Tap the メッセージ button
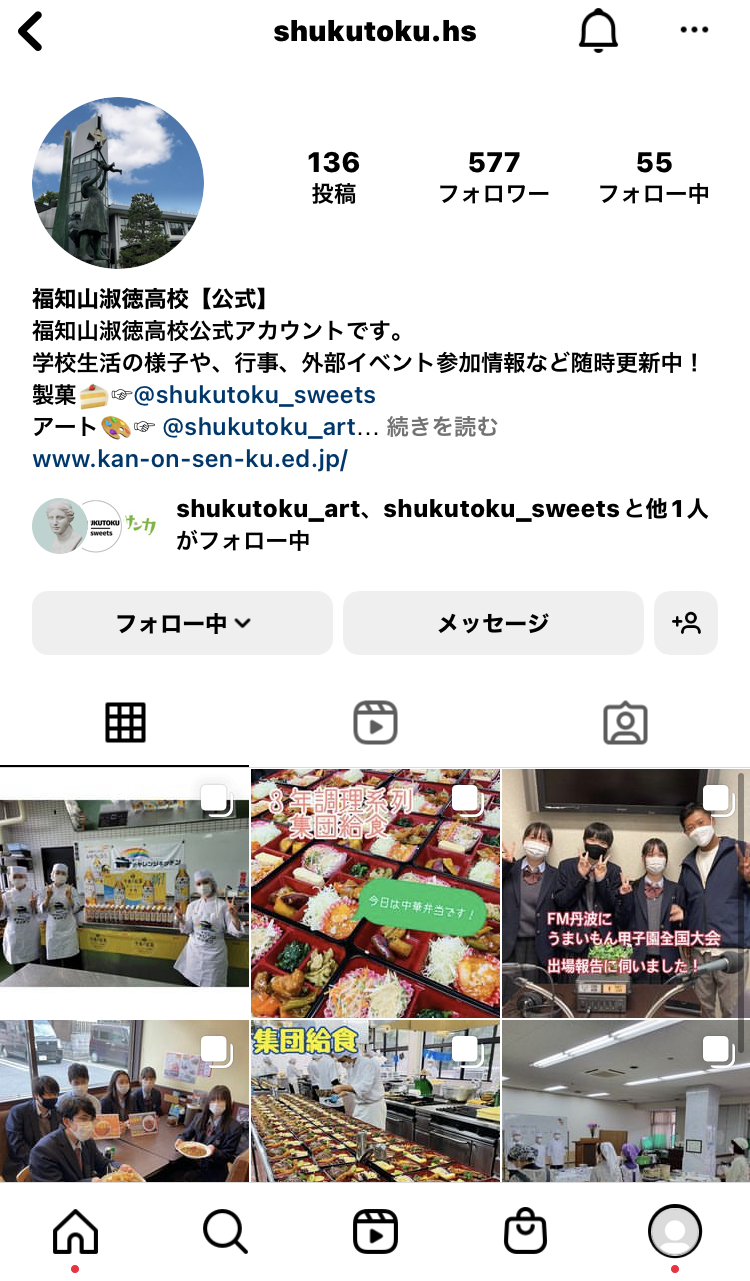Image resolution: width=750 pixels, height=1281 pixels. click(x=493, y=623)
